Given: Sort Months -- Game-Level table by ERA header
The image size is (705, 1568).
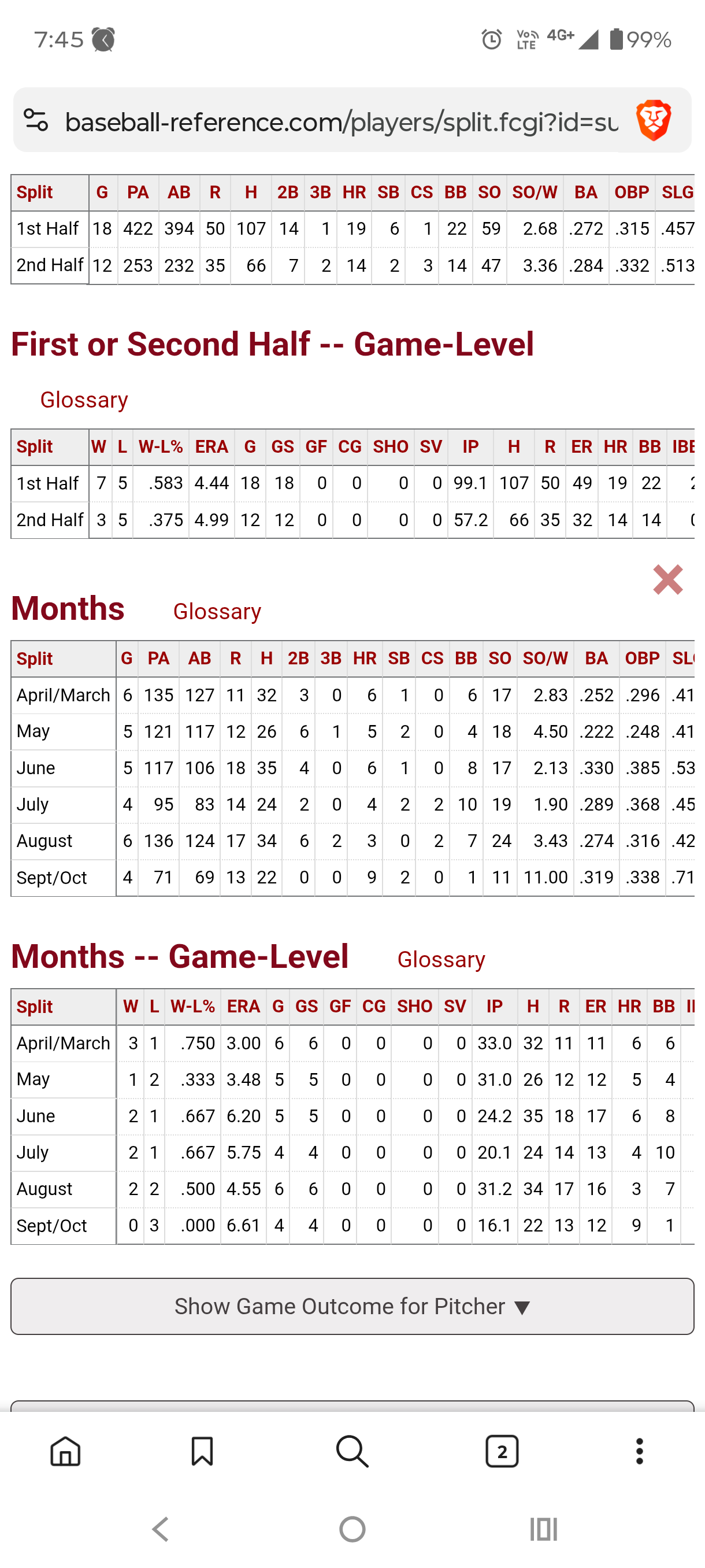Looking at the screenshot, I should 243,1007.
